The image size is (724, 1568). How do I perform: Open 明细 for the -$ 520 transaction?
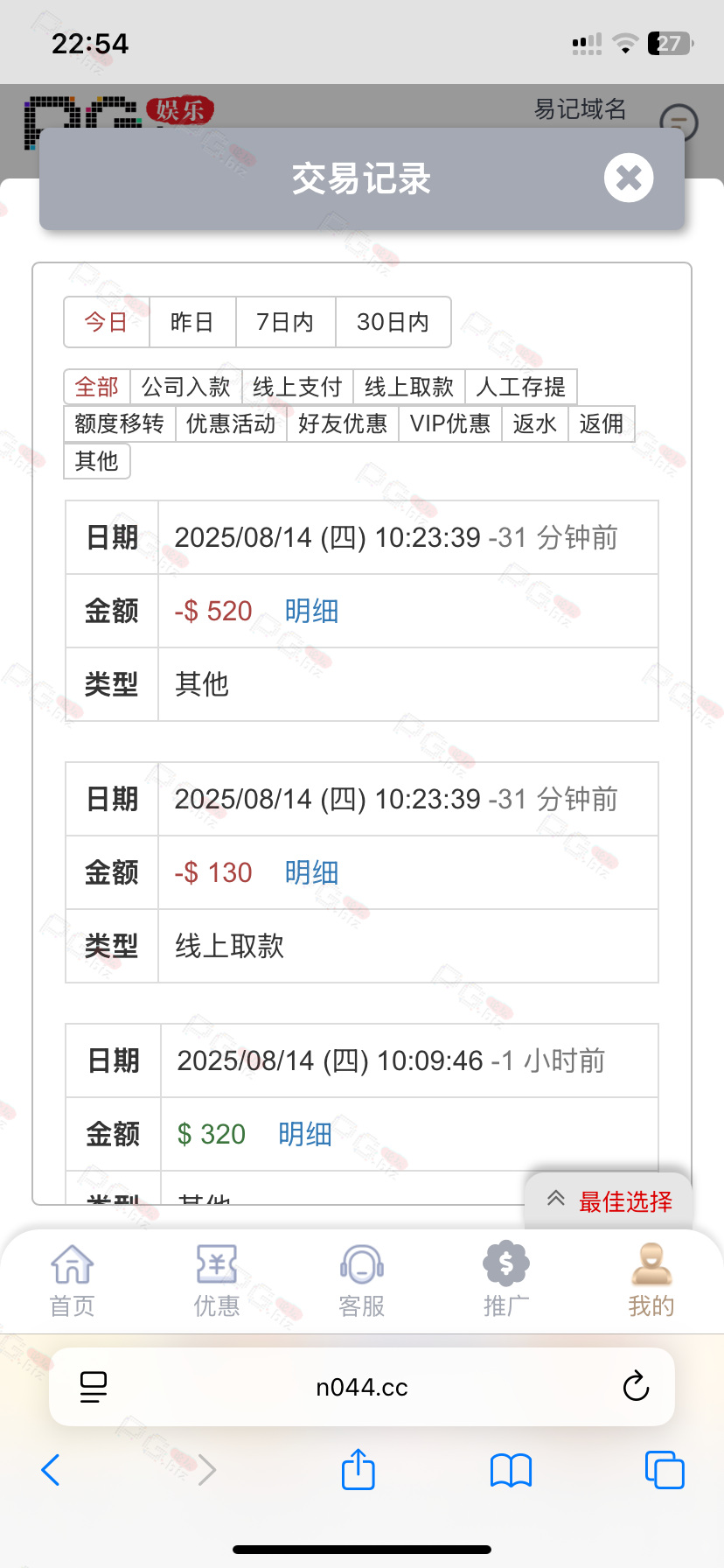(311, 611)
